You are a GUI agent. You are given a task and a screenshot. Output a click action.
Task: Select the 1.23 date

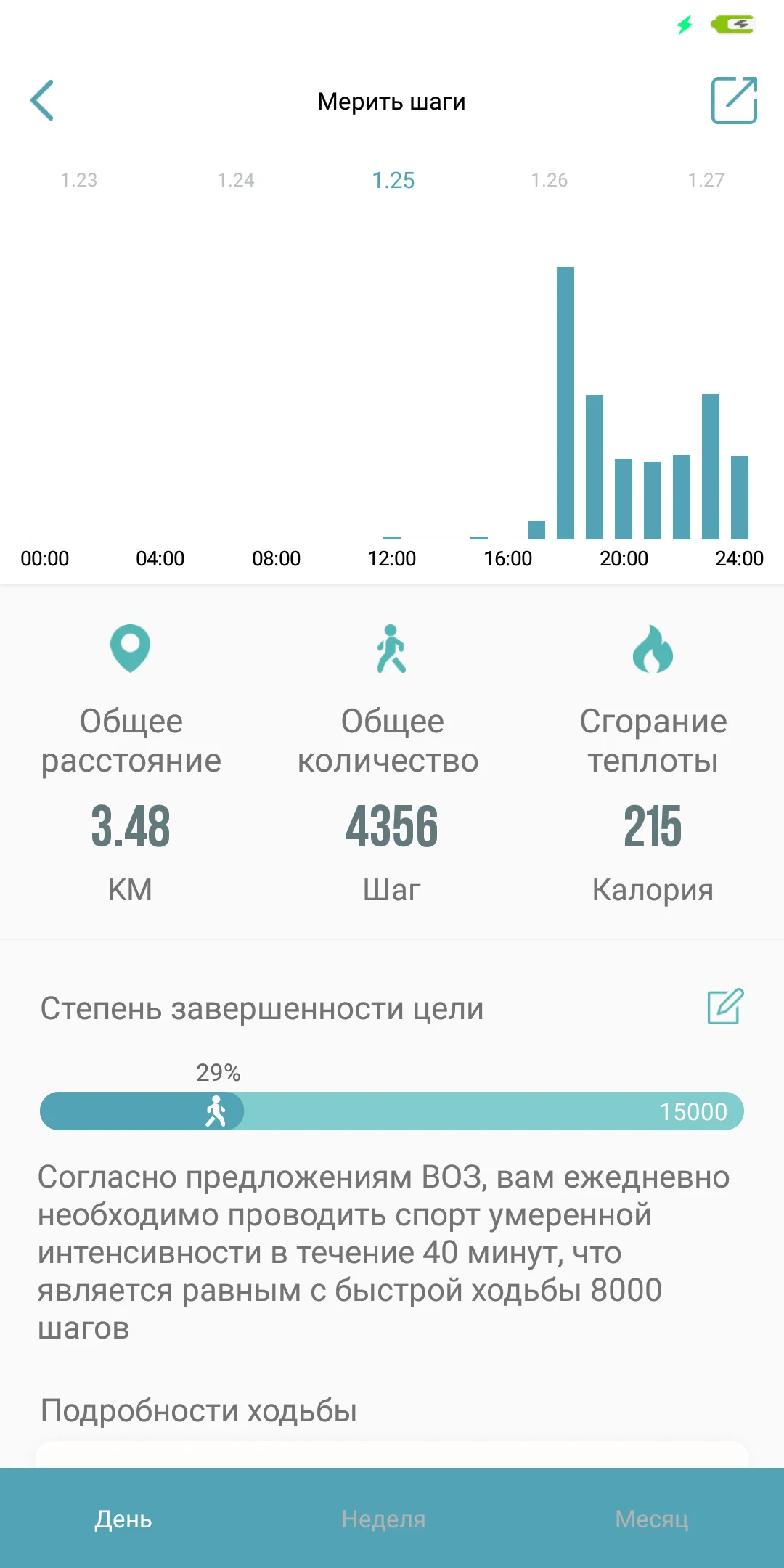78,180
